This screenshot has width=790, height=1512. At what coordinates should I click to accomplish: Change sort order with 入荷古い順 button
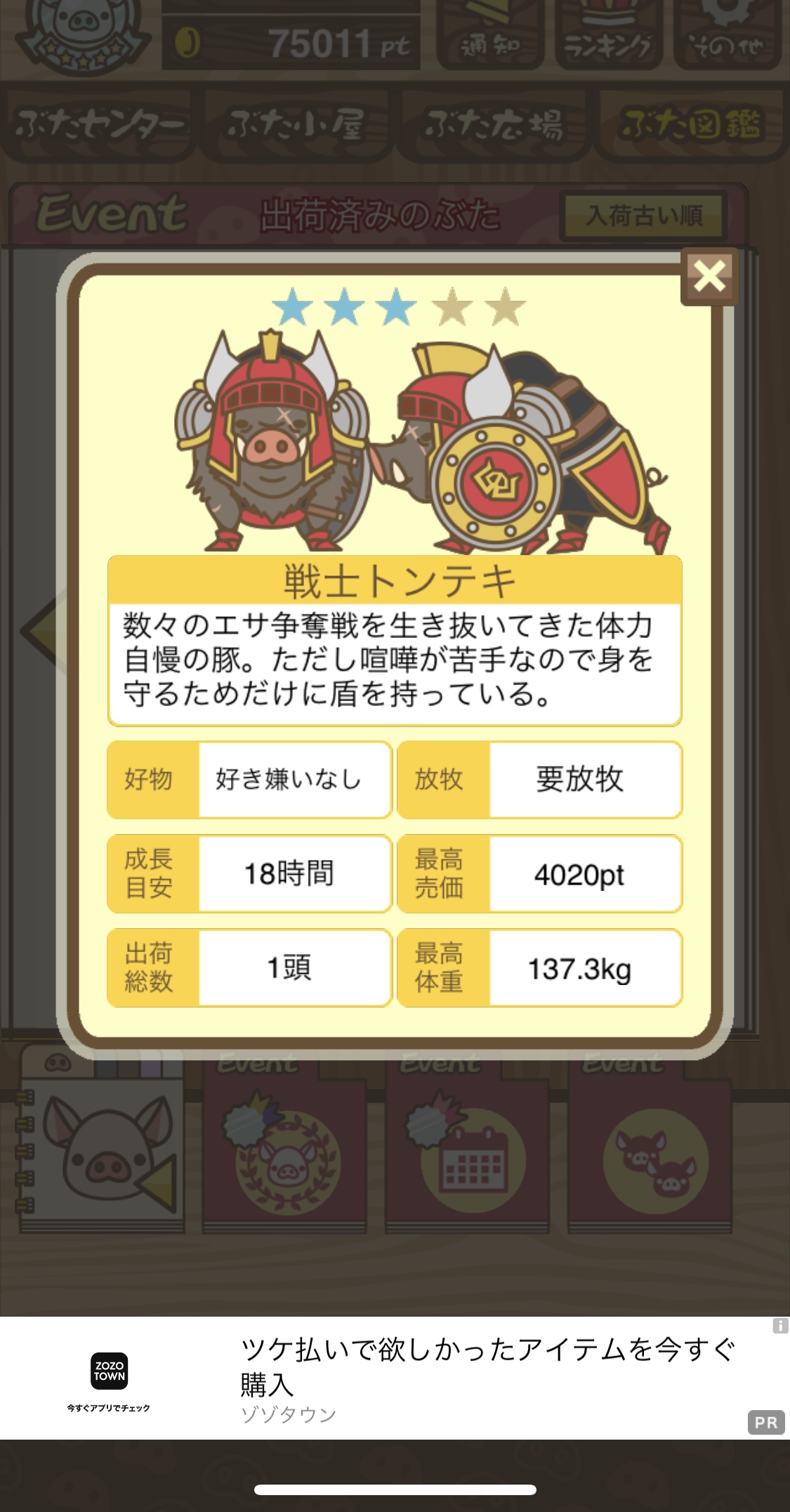tap(643, 216)
